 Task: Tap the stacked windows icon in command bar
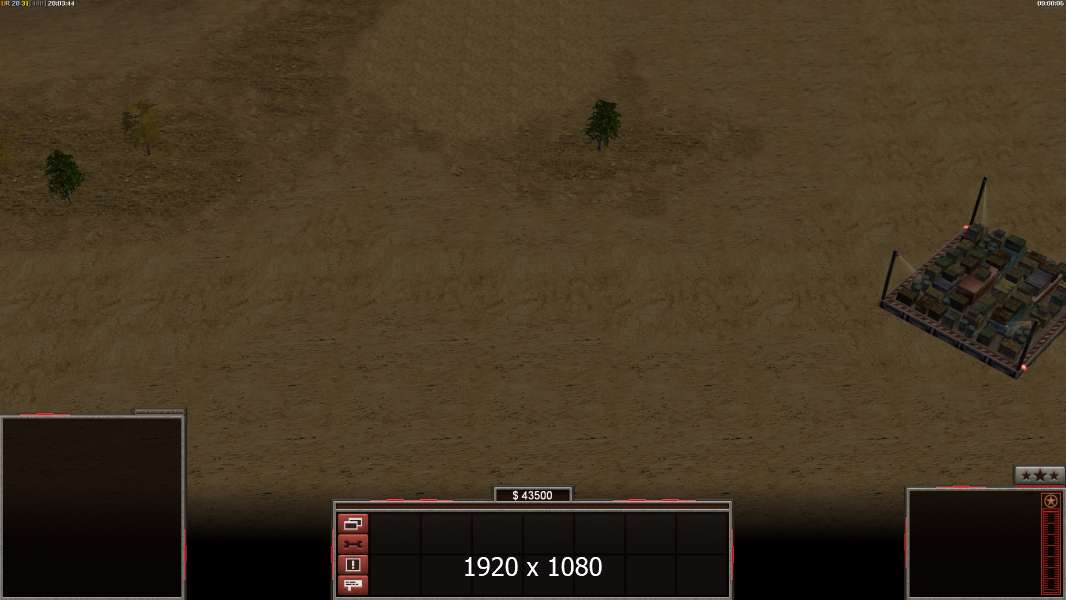(353, 523)
